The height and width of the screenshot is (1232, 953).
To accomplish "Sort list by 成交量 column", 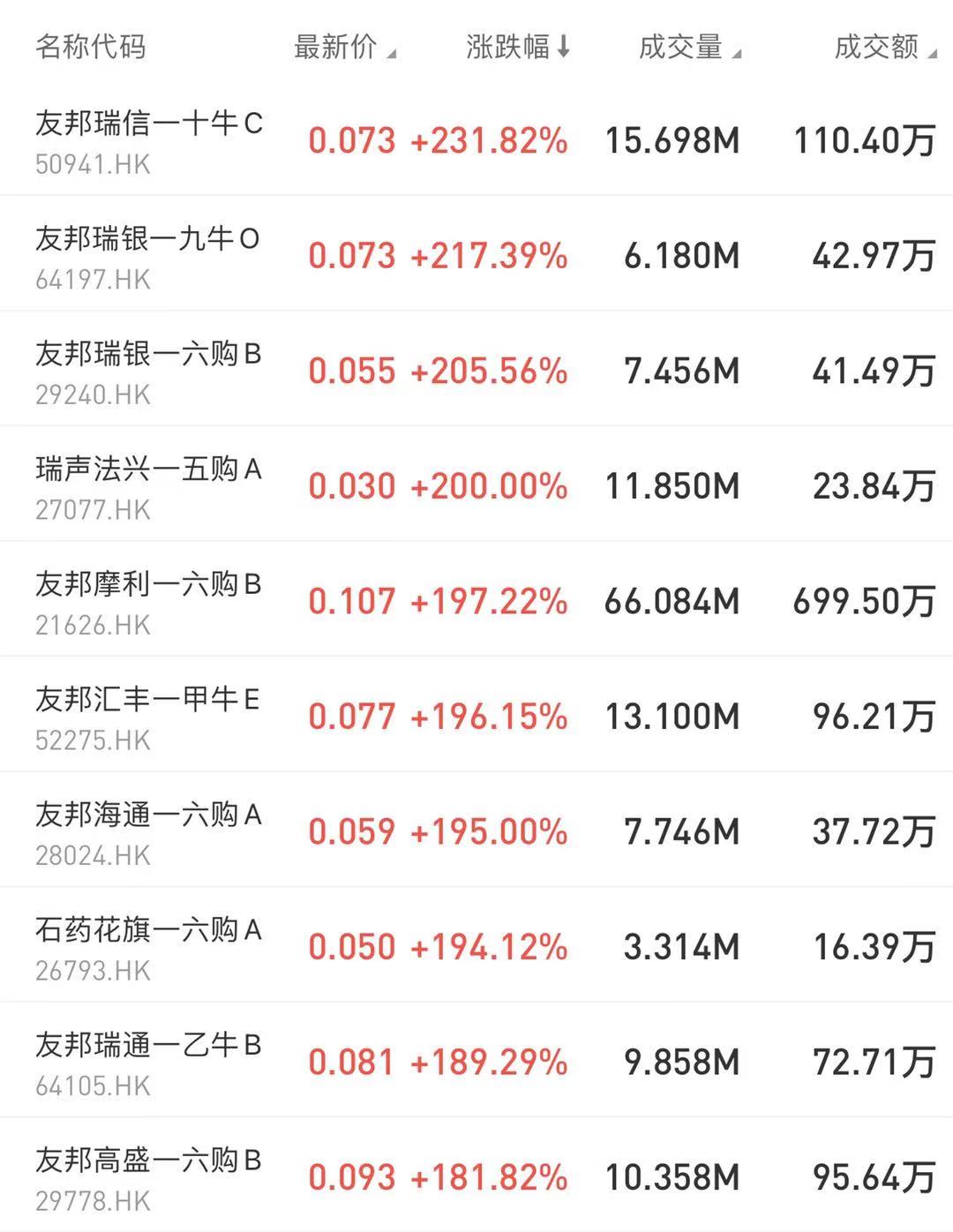I will [x=688, y=47].
